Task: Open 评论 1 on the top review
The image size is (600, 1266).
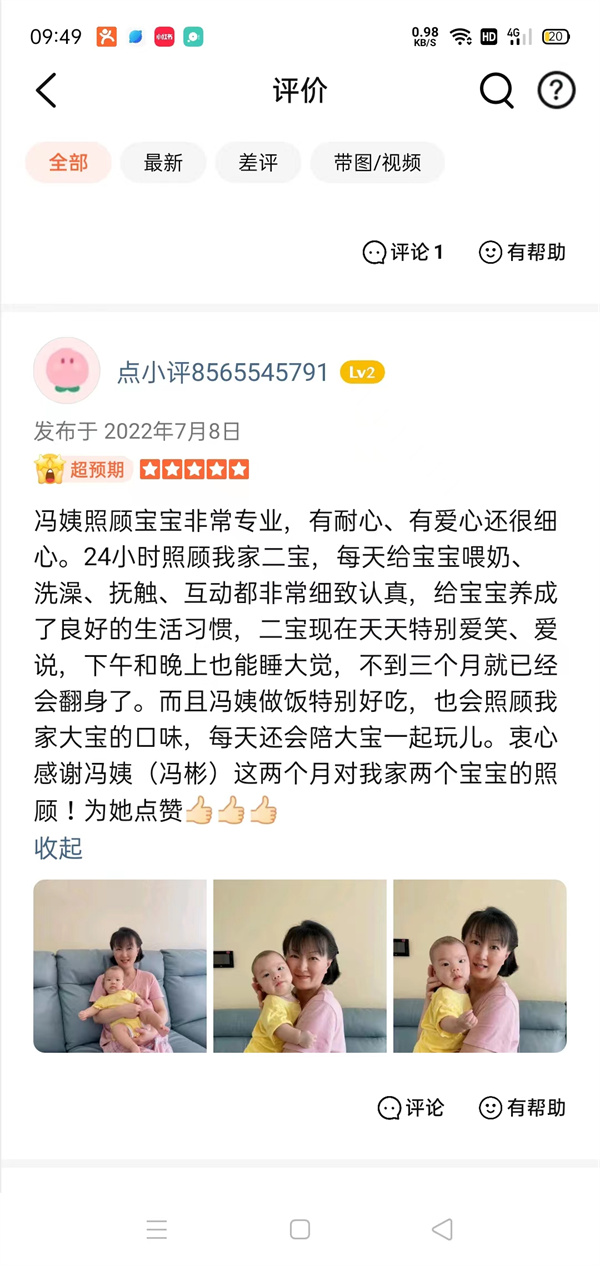Action: 403,252
